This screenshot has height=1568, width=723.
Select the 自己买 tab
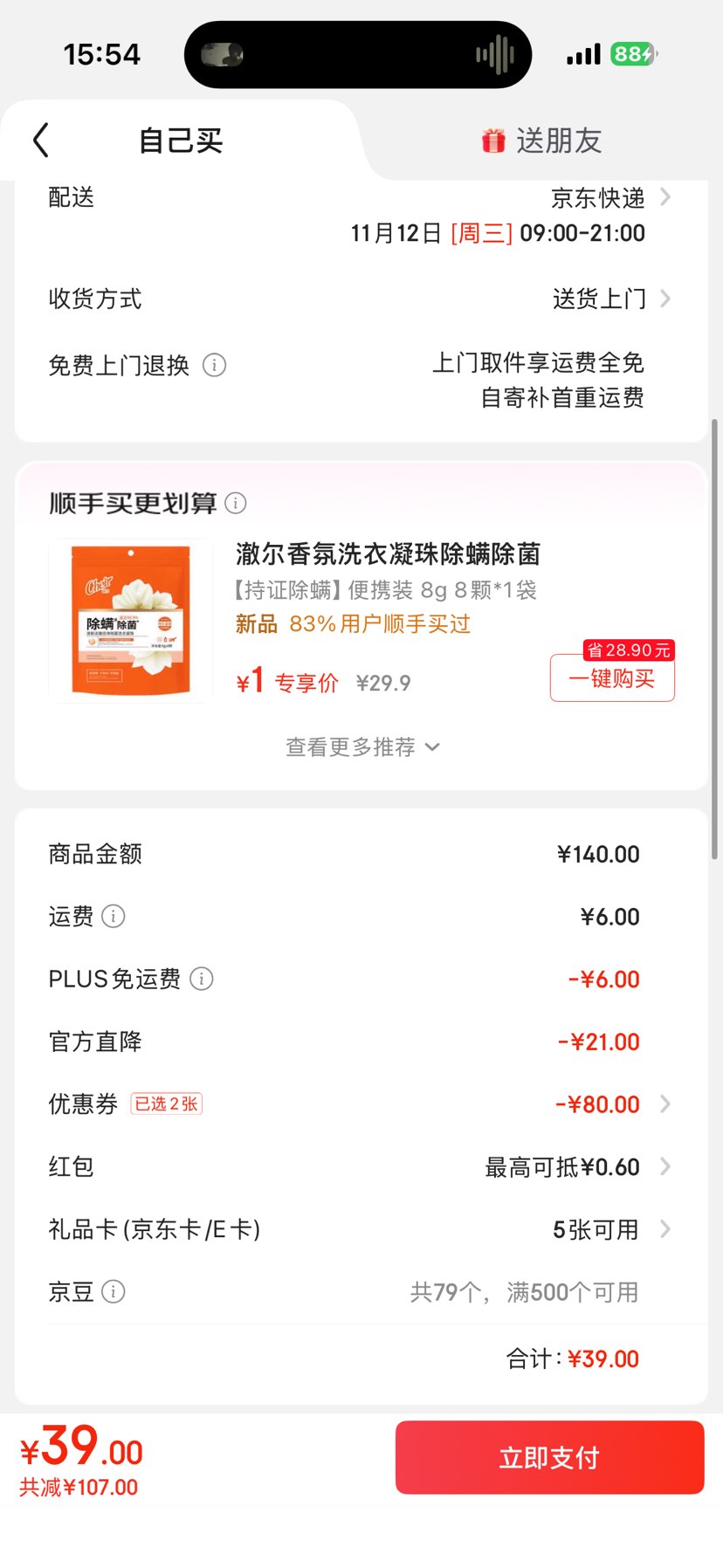coord(179,140)
